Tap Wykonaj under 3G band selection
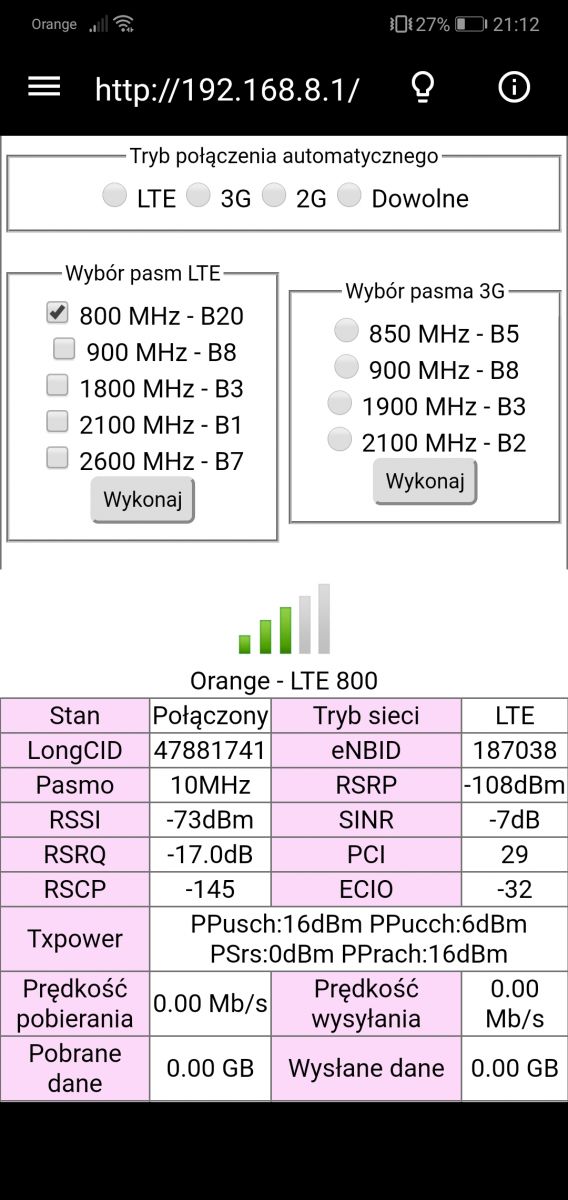 coord(425,481)
